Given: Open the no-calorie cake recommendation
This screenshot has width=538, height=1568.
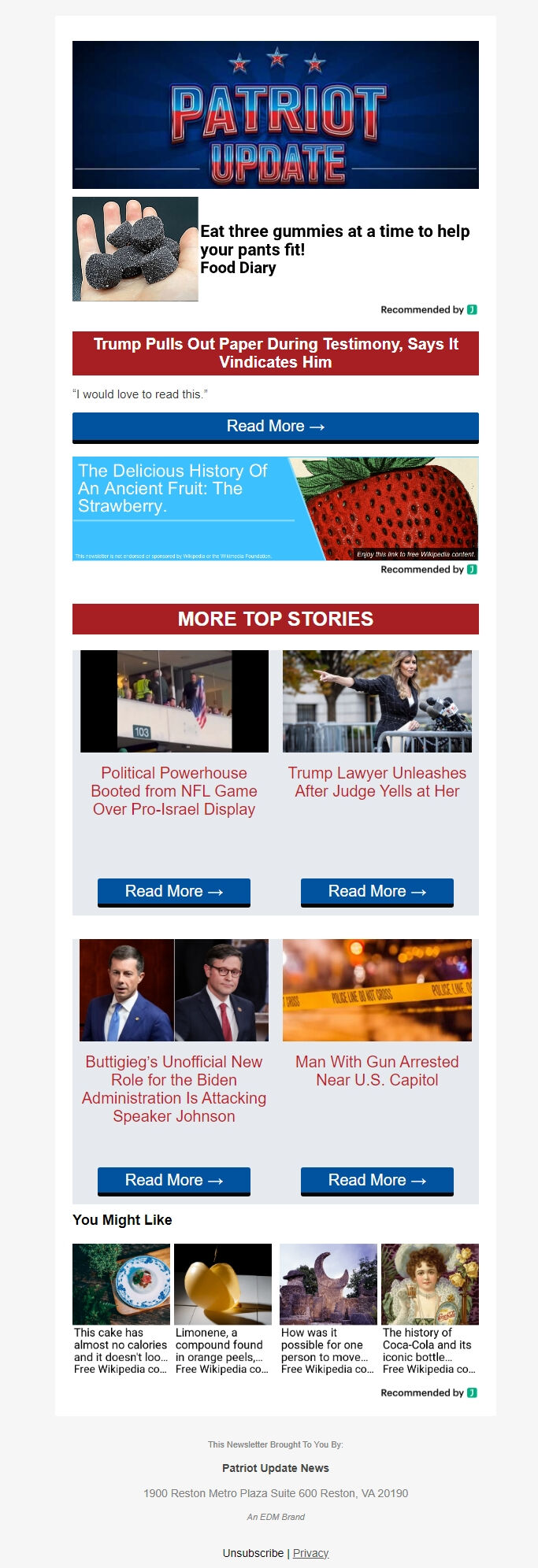Looking at the screenshot, I should point(121,1350).
